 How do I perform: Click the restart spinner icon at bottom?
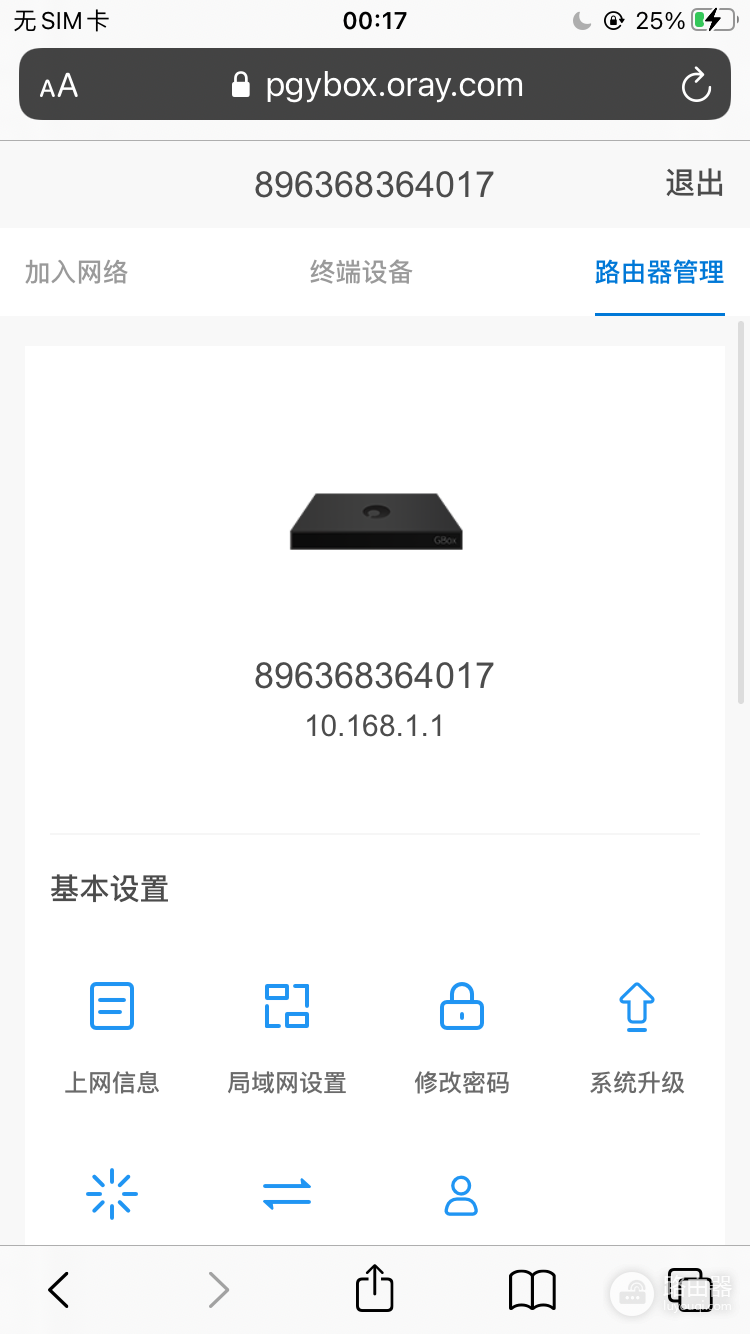point(111,1192)
